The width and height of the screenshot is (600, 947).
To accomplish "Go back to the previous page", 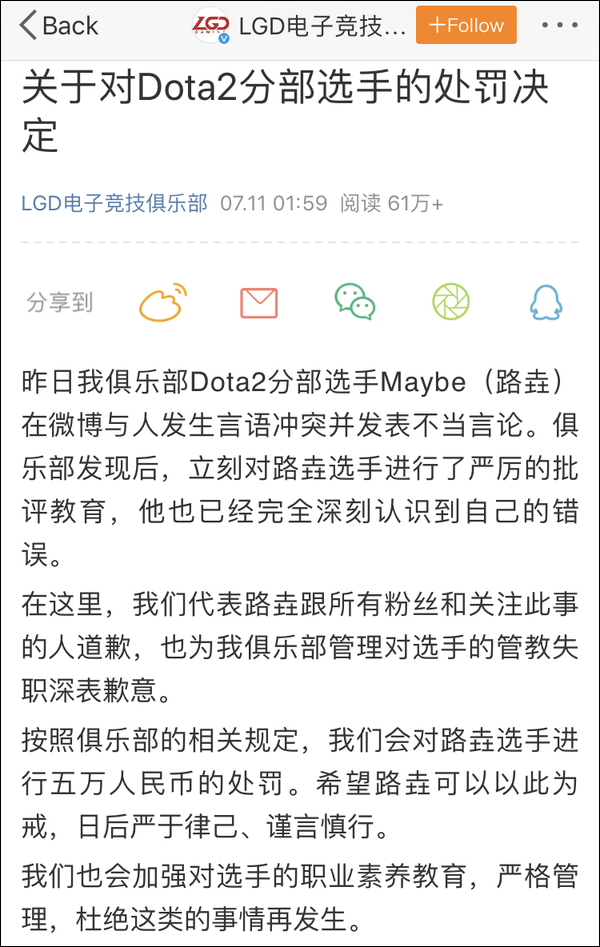I will (58, 26).
